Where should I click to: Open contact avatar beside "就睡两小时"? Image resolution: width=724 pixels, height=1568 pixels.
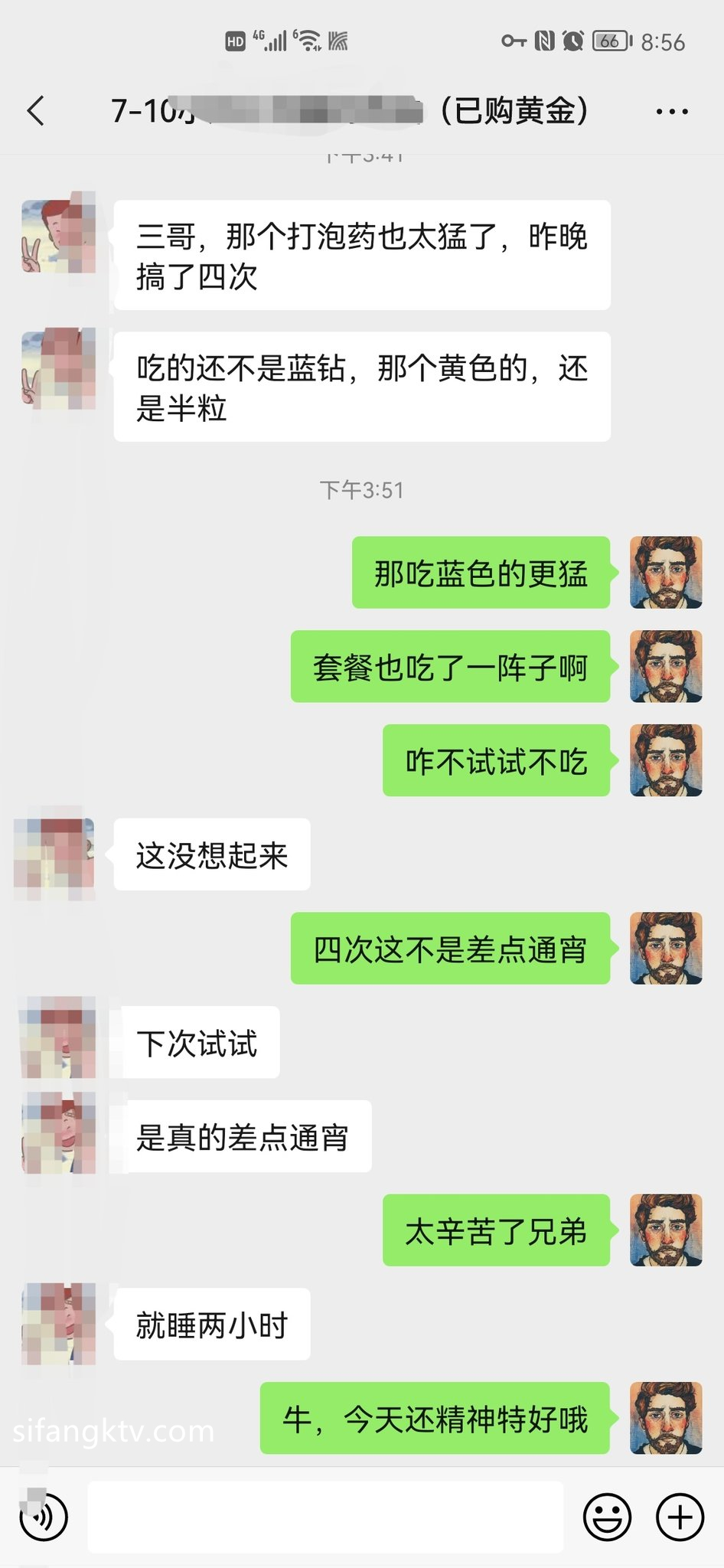coord(59,1325)
